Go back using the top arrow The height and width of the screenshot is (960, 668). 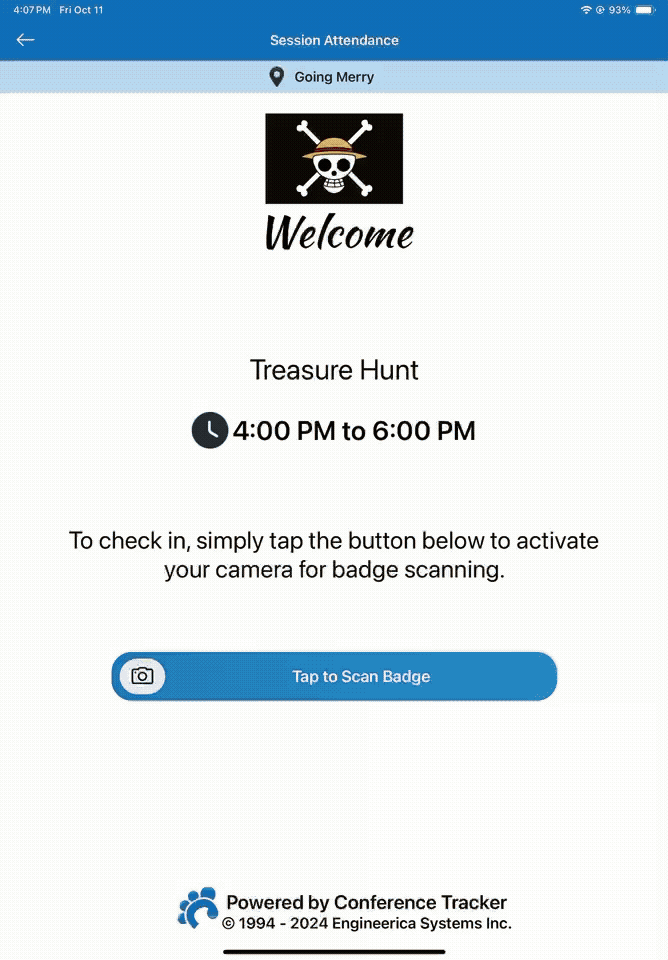click(x=25, y=40)
